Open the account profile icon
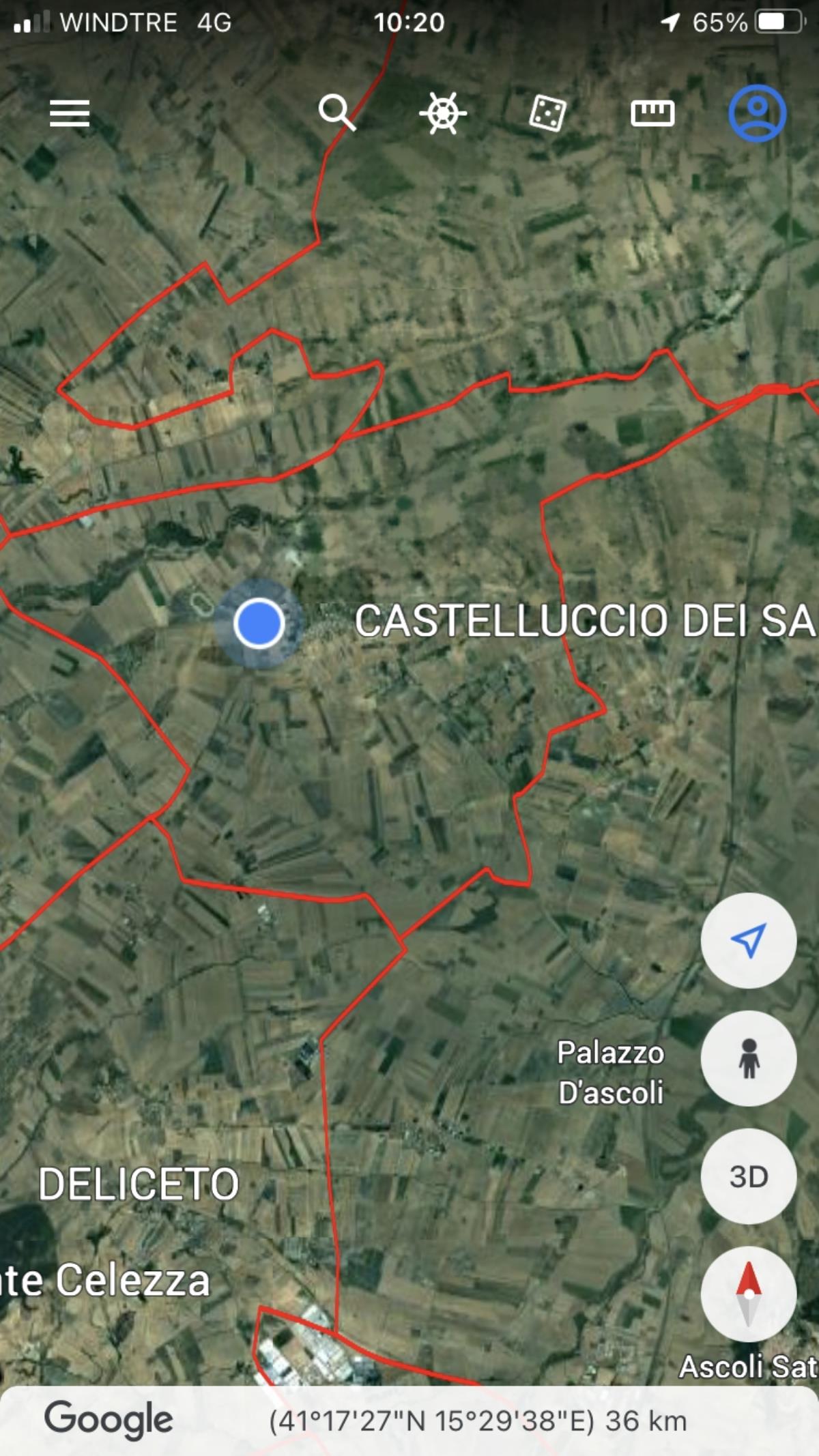Viewport: 819px width, 1456px height. pos(758,113)
